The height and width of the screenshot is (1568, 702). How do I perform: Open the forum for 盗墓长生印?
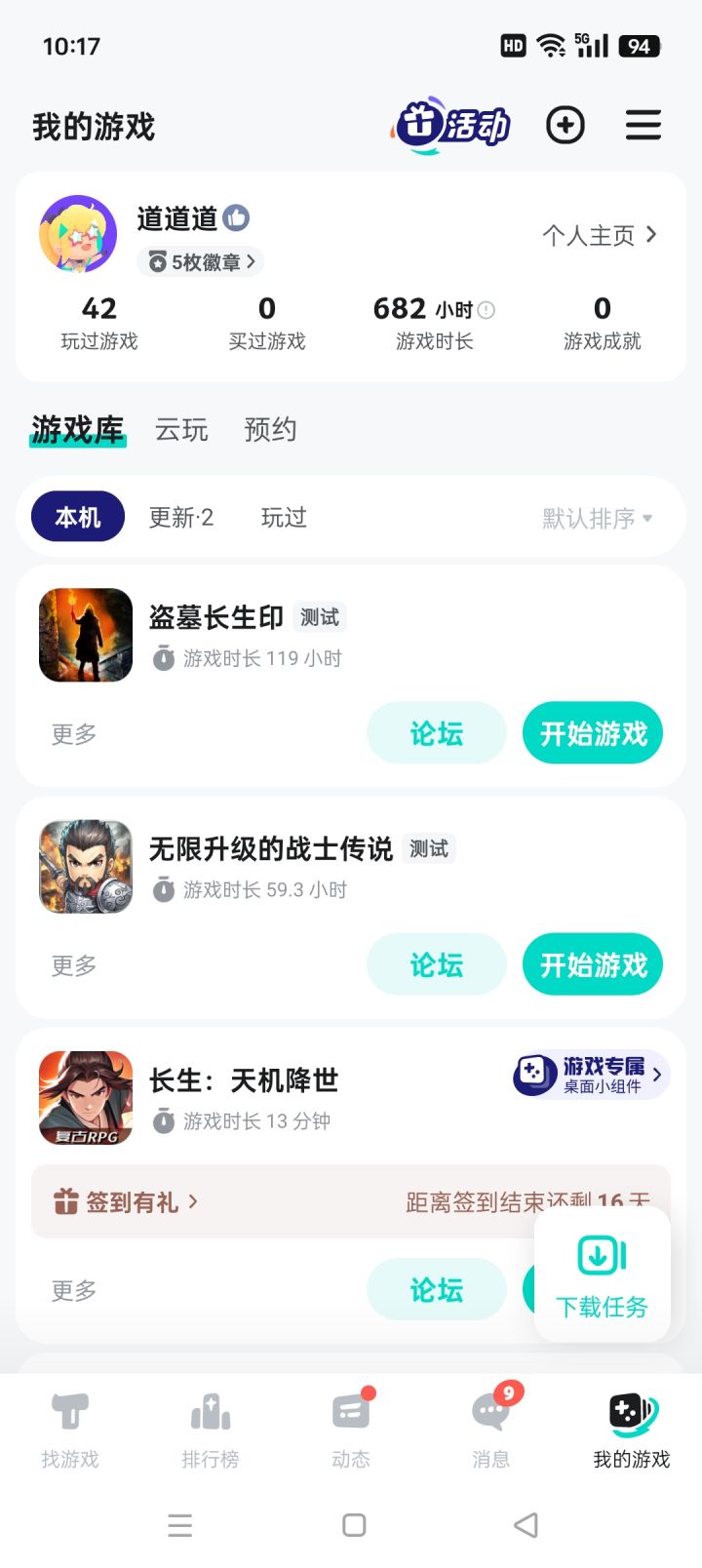point(436,733)
